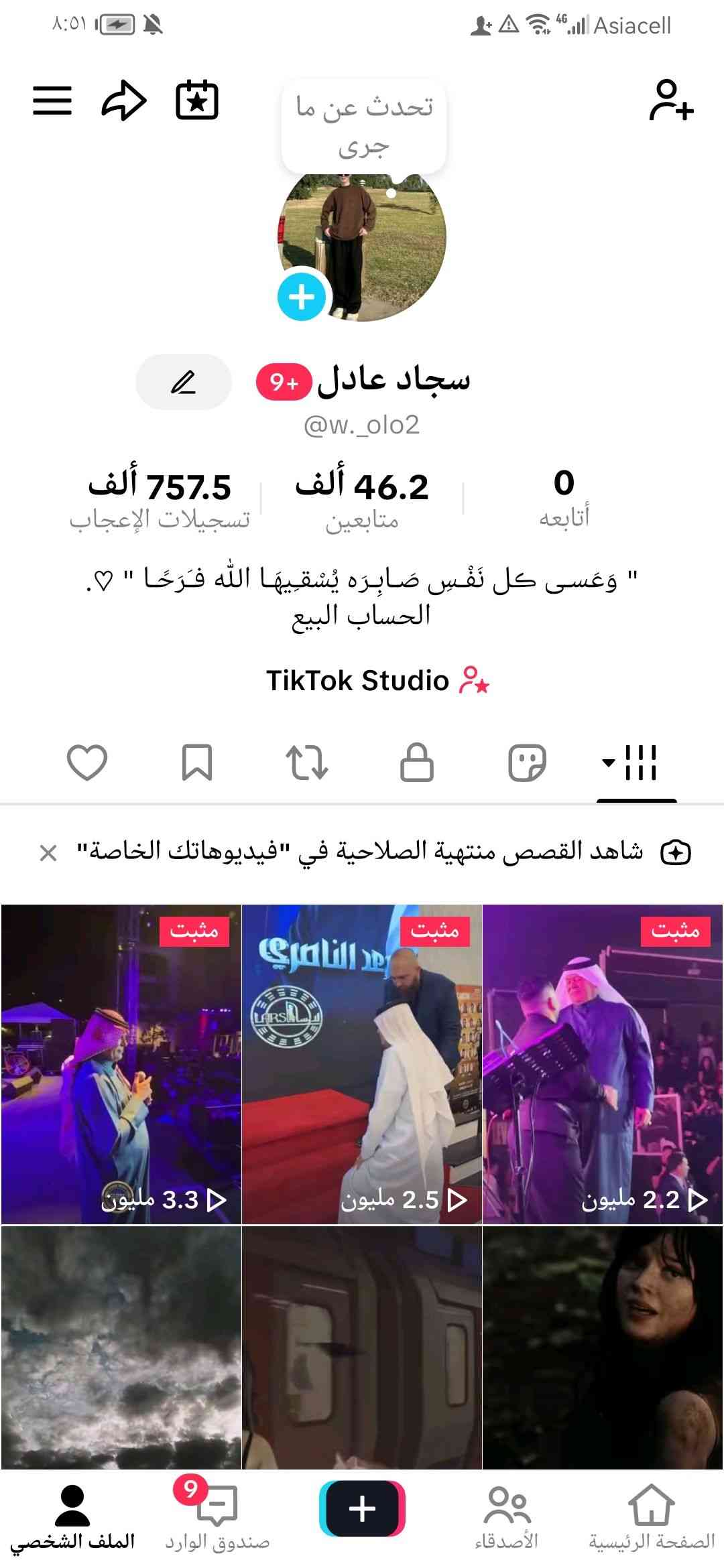Switch to the reposts tab

[x=307, y=763]
